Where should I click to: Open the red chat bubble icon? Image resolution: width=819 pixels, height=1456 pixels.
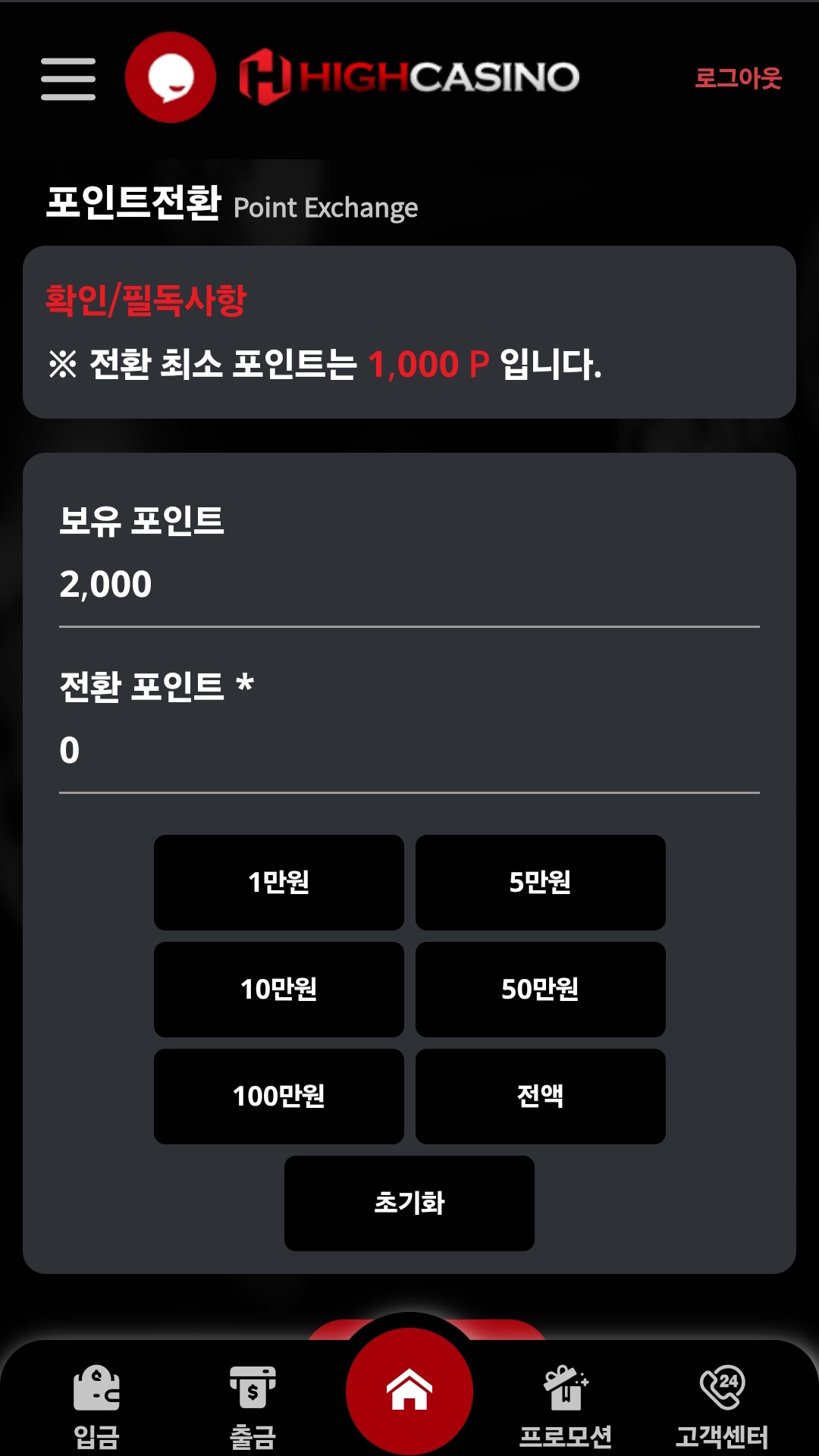tap(171, 77)
